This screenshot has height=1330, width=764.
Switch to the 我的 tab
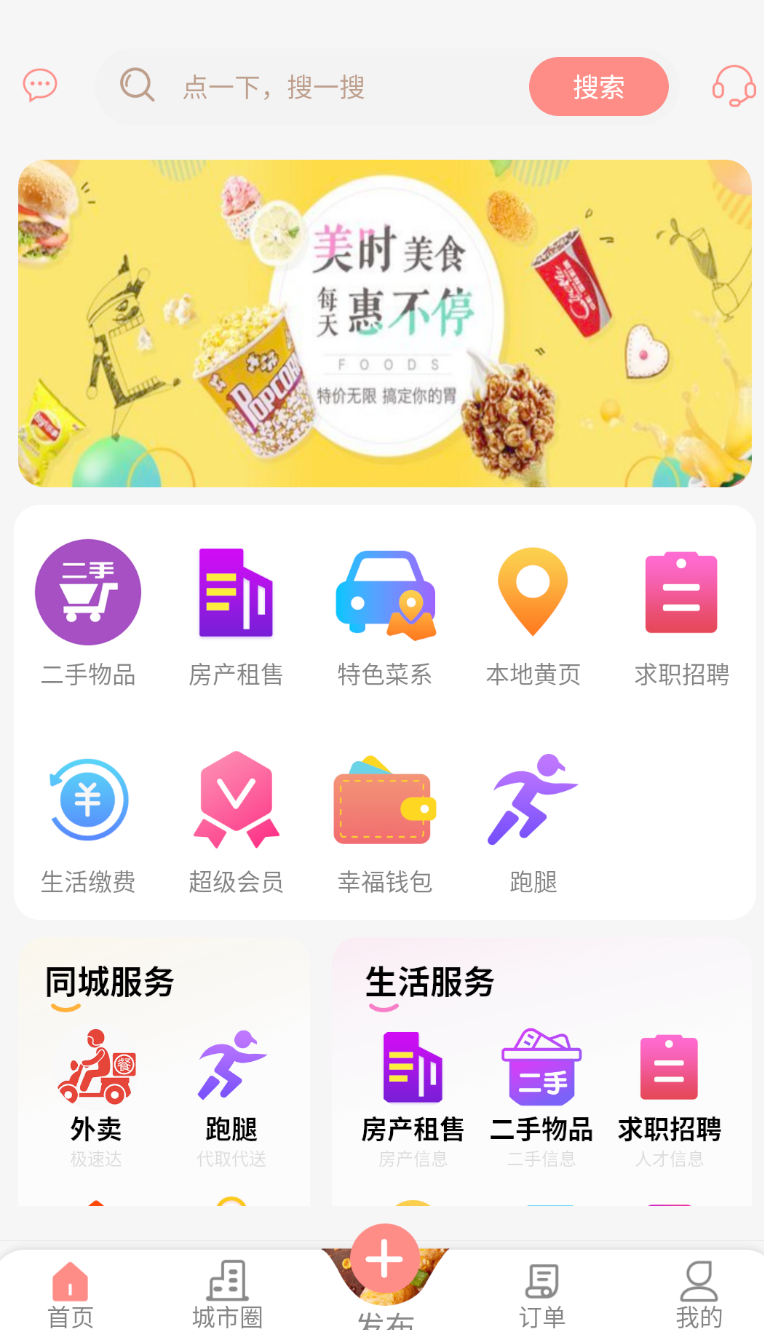coord(698,1294)
